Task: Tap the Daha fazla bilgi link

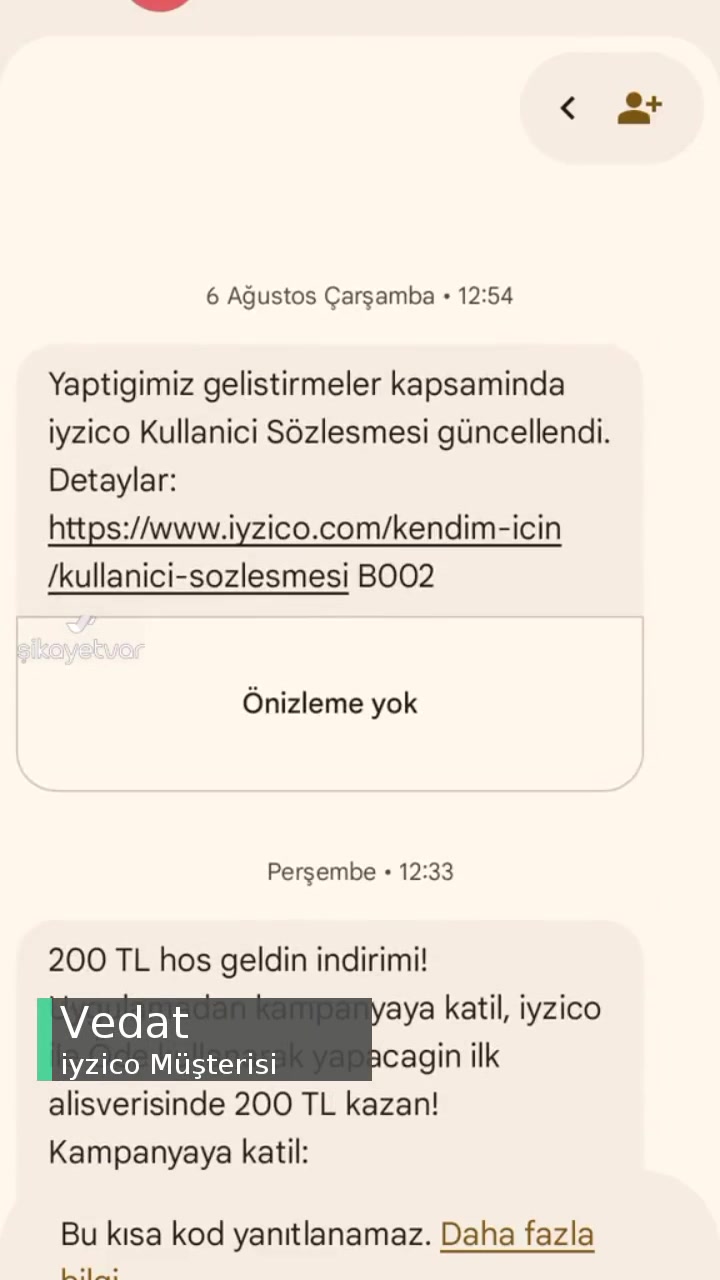Action: (x=517, y=1234)
